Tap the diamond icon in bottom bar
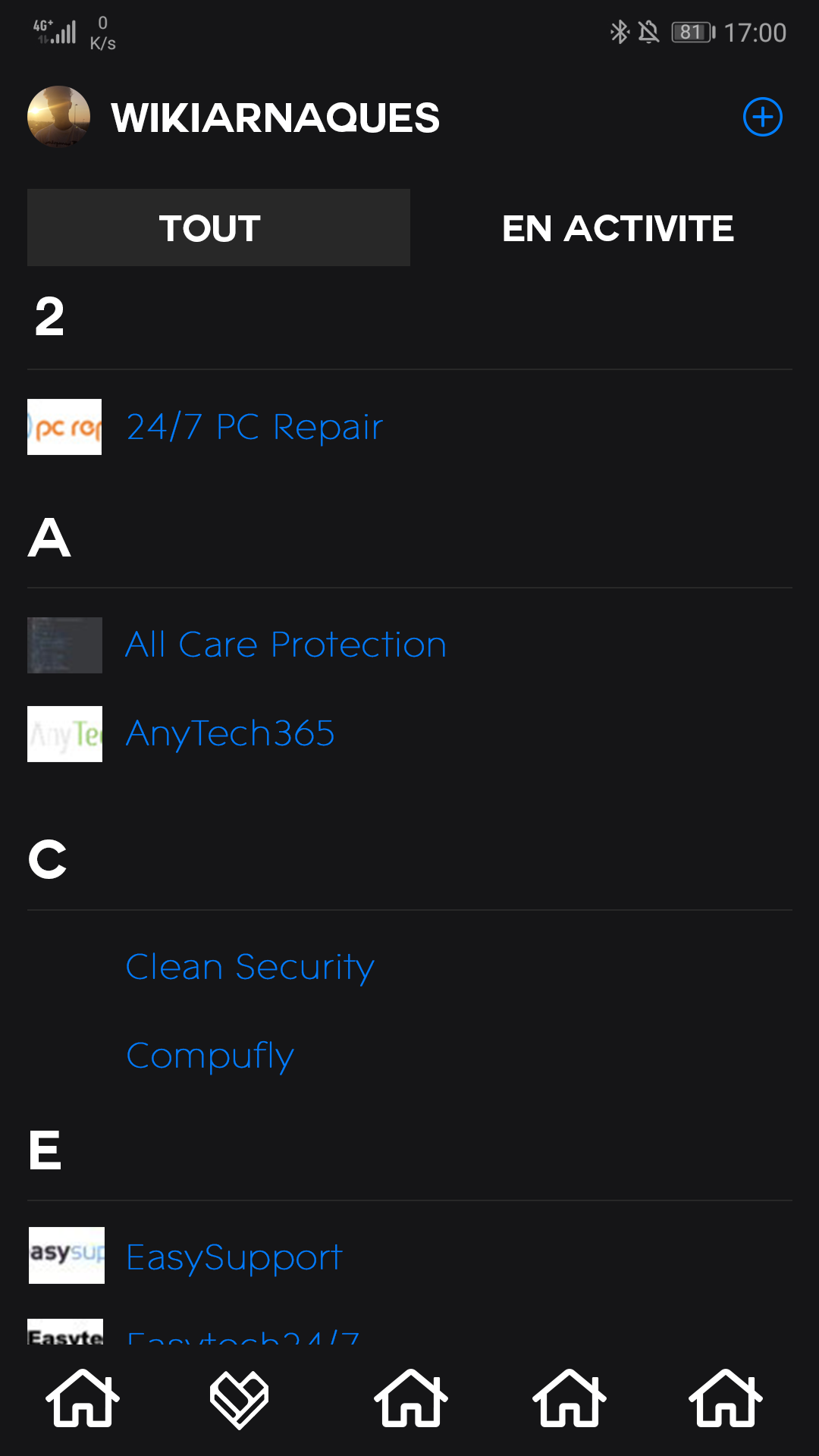 coord(239,1399)
